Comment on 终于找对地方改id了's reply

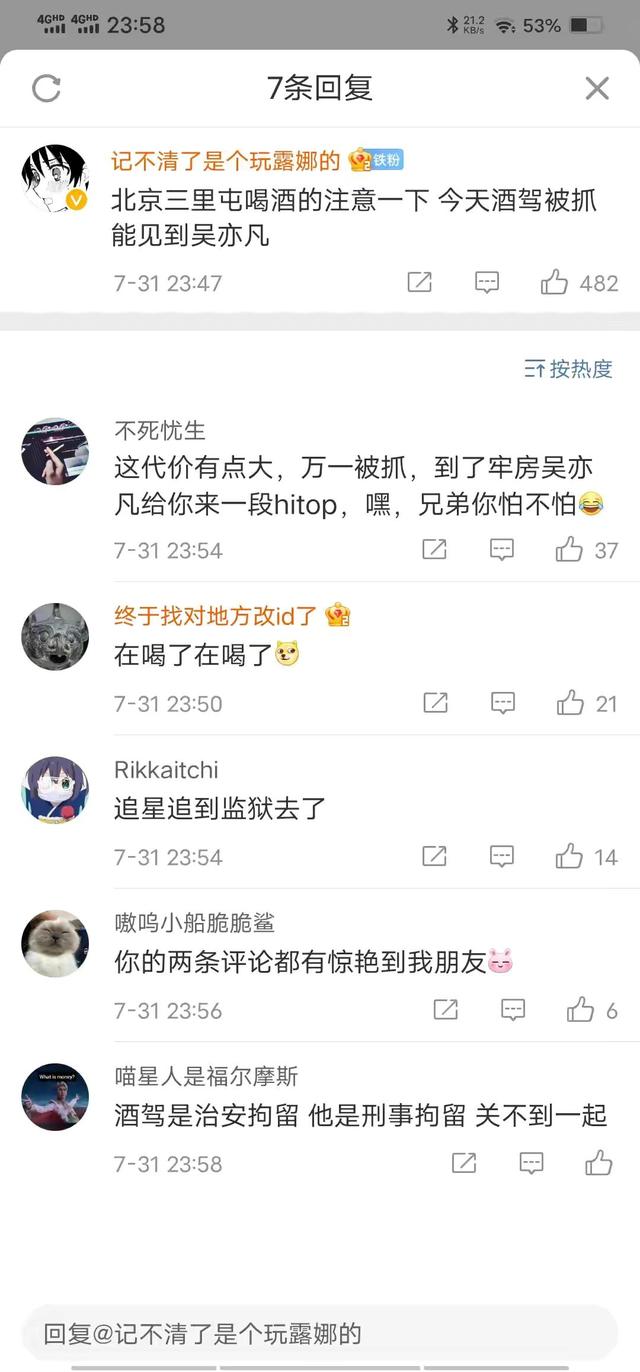click(x=503, y=703)
